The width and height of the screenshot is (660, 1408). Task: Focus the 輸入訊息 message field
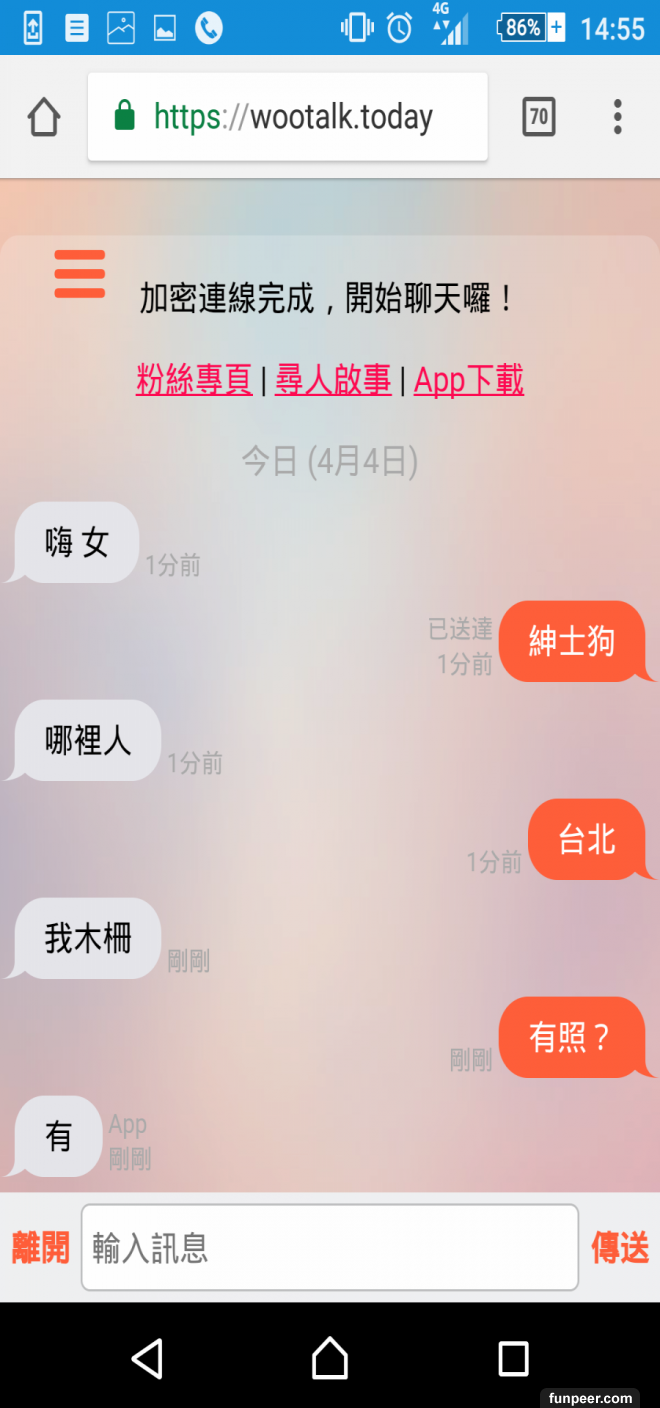click(x=330, y=1247)
